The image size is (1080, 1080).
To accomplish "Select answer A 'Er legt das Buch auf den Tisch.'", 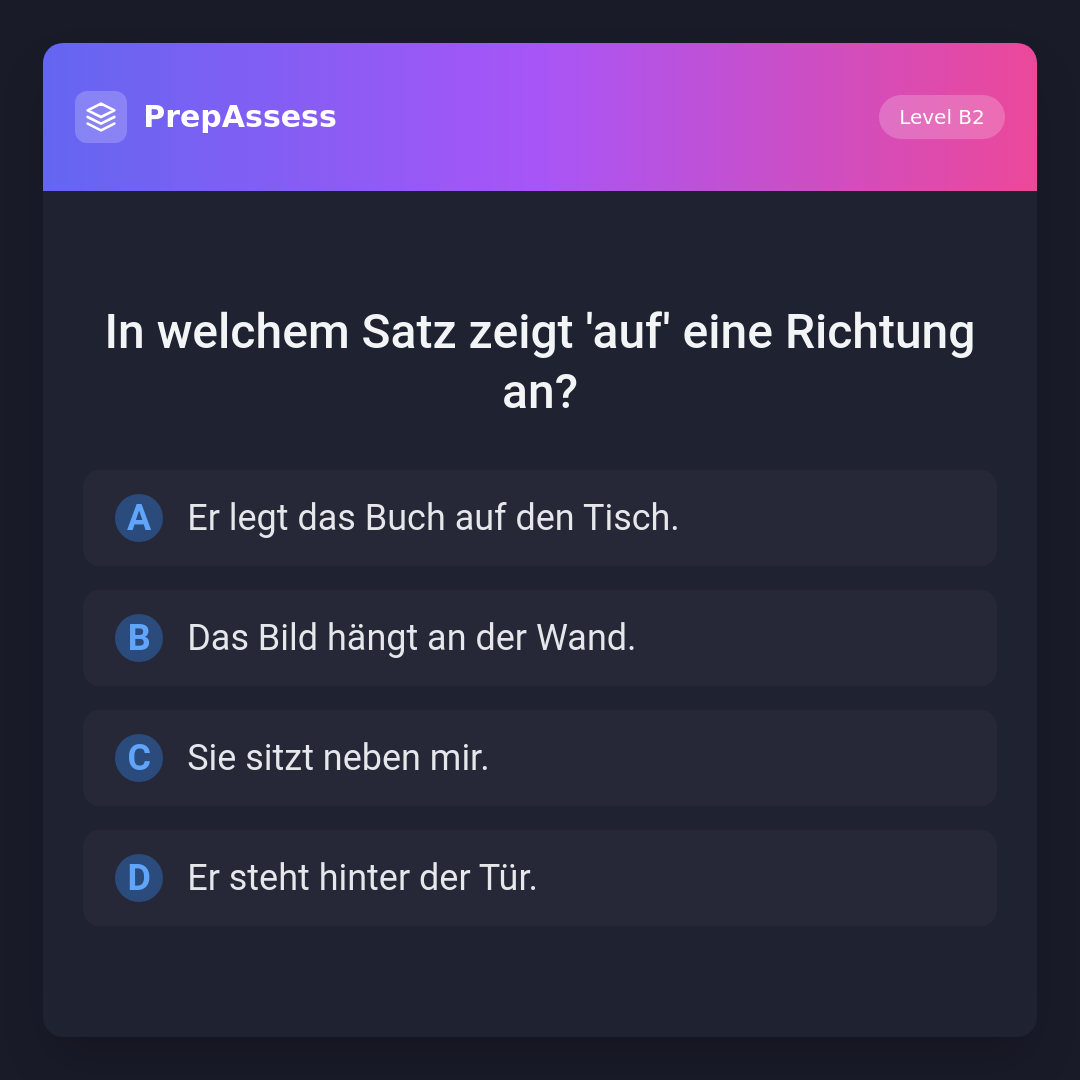I will pyautogui.click(x=539, y=518).
